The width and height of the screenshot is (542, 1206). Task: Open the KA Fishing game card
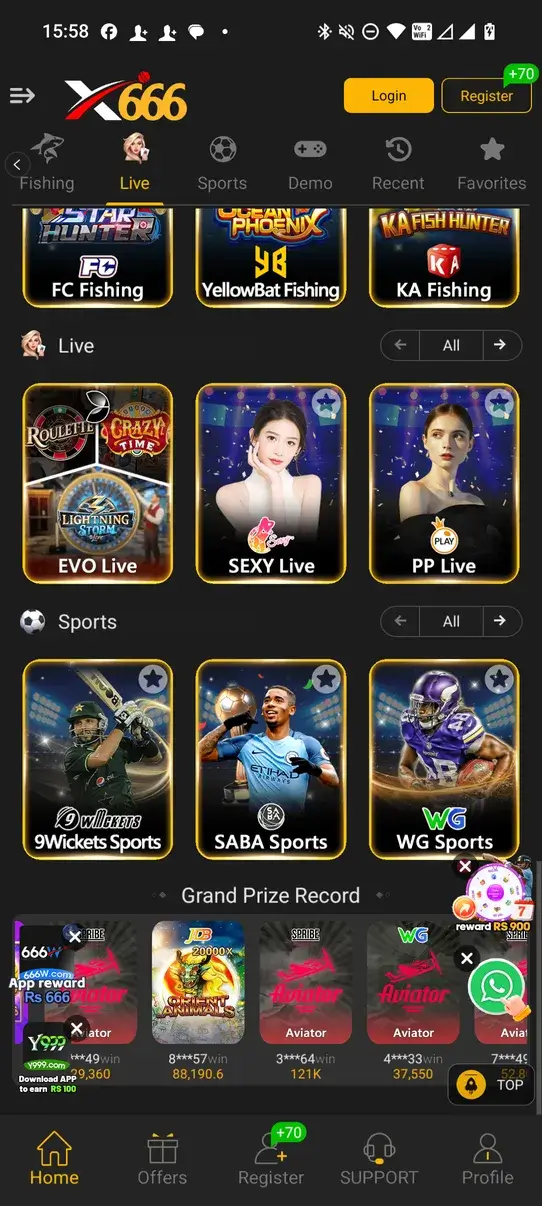pos(444,258)
